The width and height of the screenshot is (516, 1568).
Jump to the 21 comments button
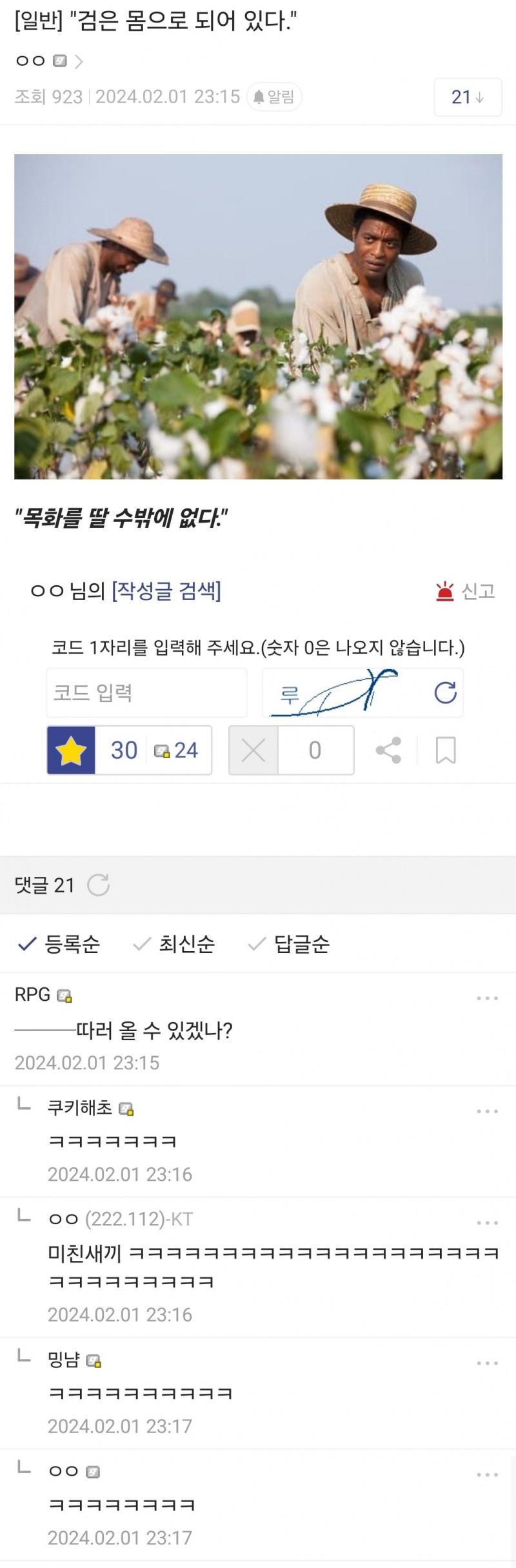[468, 97]
